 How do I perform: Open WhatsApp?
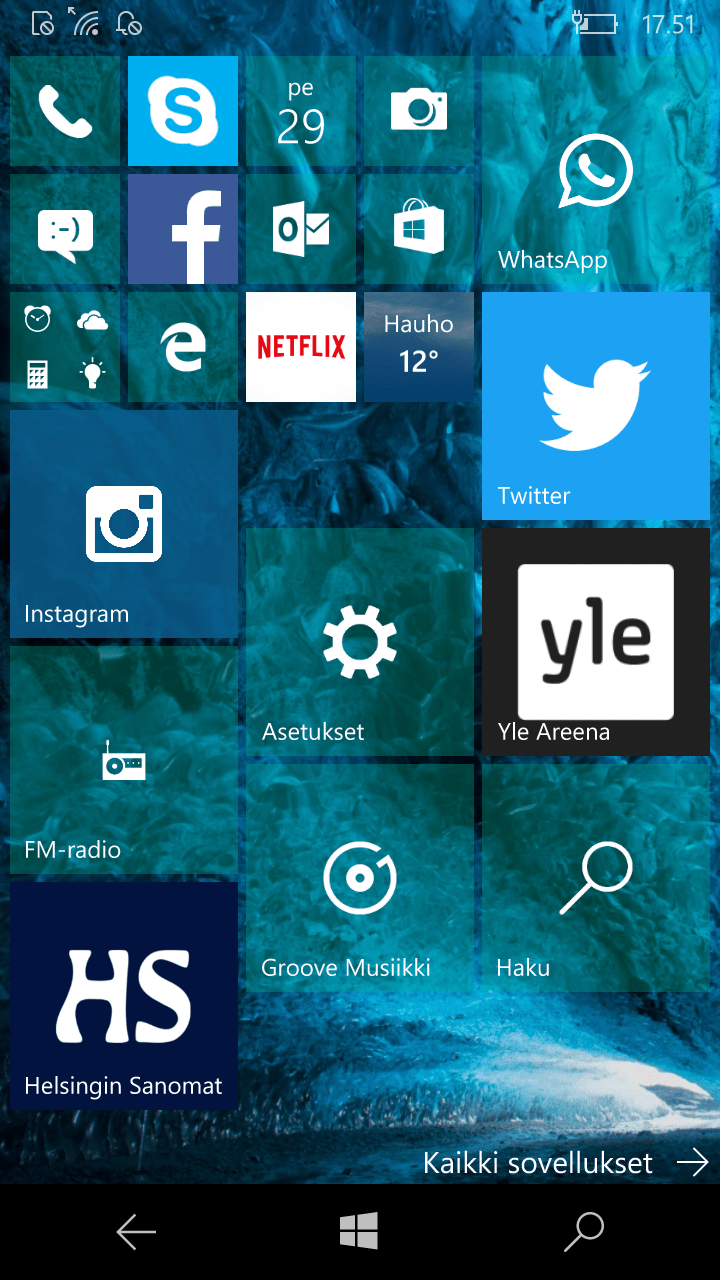pyautogui.click(x=596, y=170)
